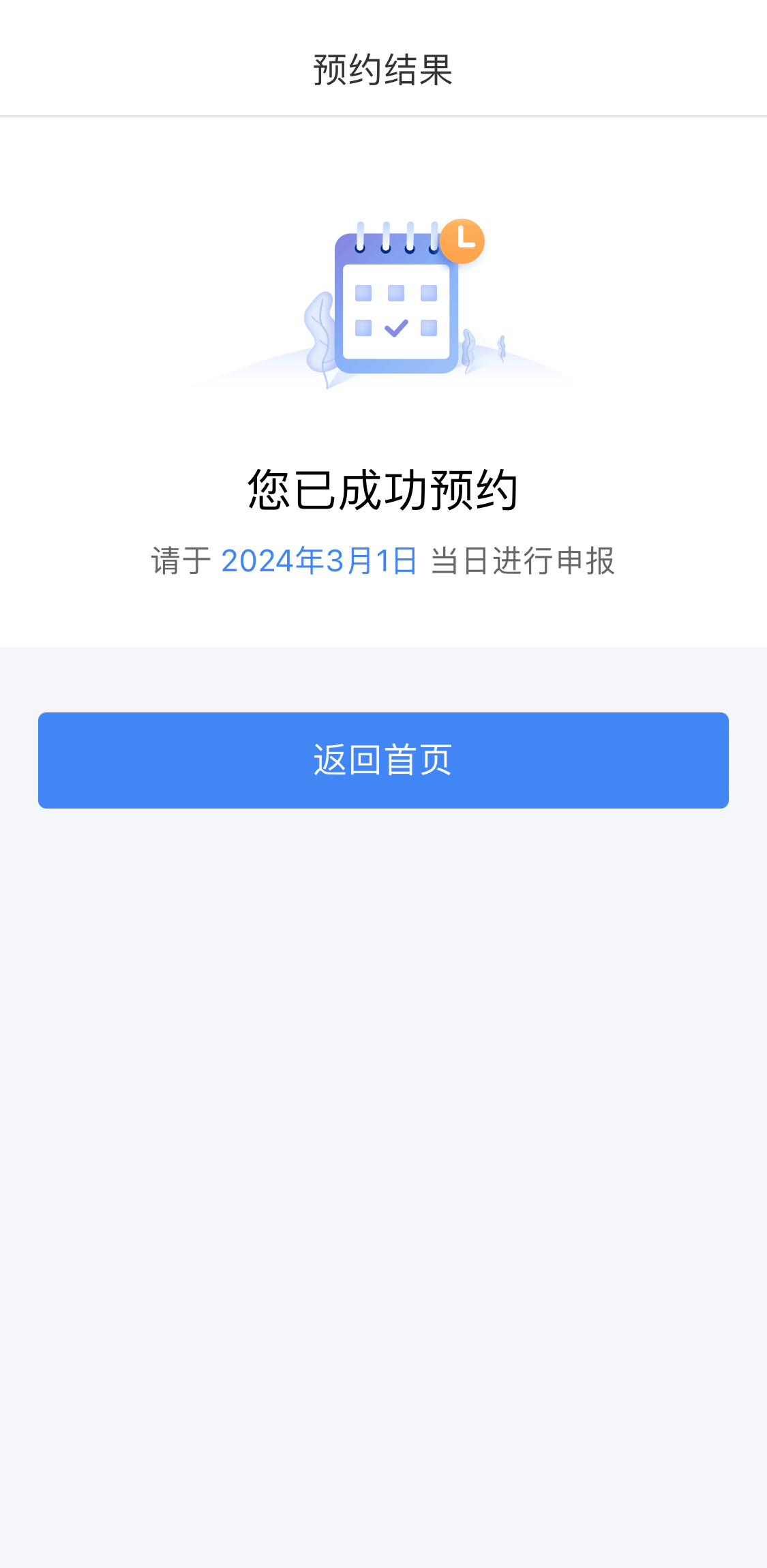This screenshot has width=767, height=1568.
Task: Tap the 返回首页 button
Action: pos(383,760)
